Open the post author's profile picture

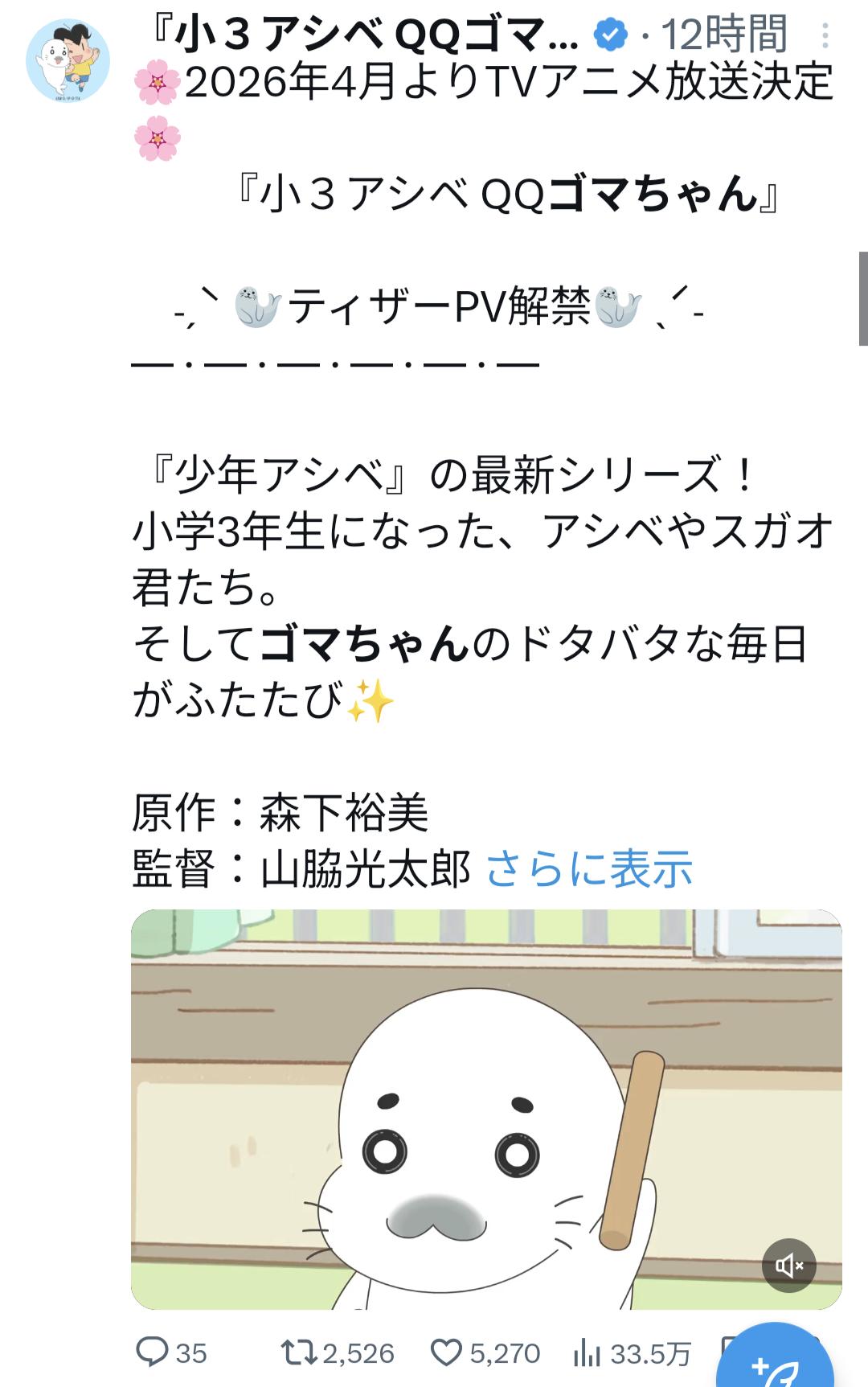[68, 60]
